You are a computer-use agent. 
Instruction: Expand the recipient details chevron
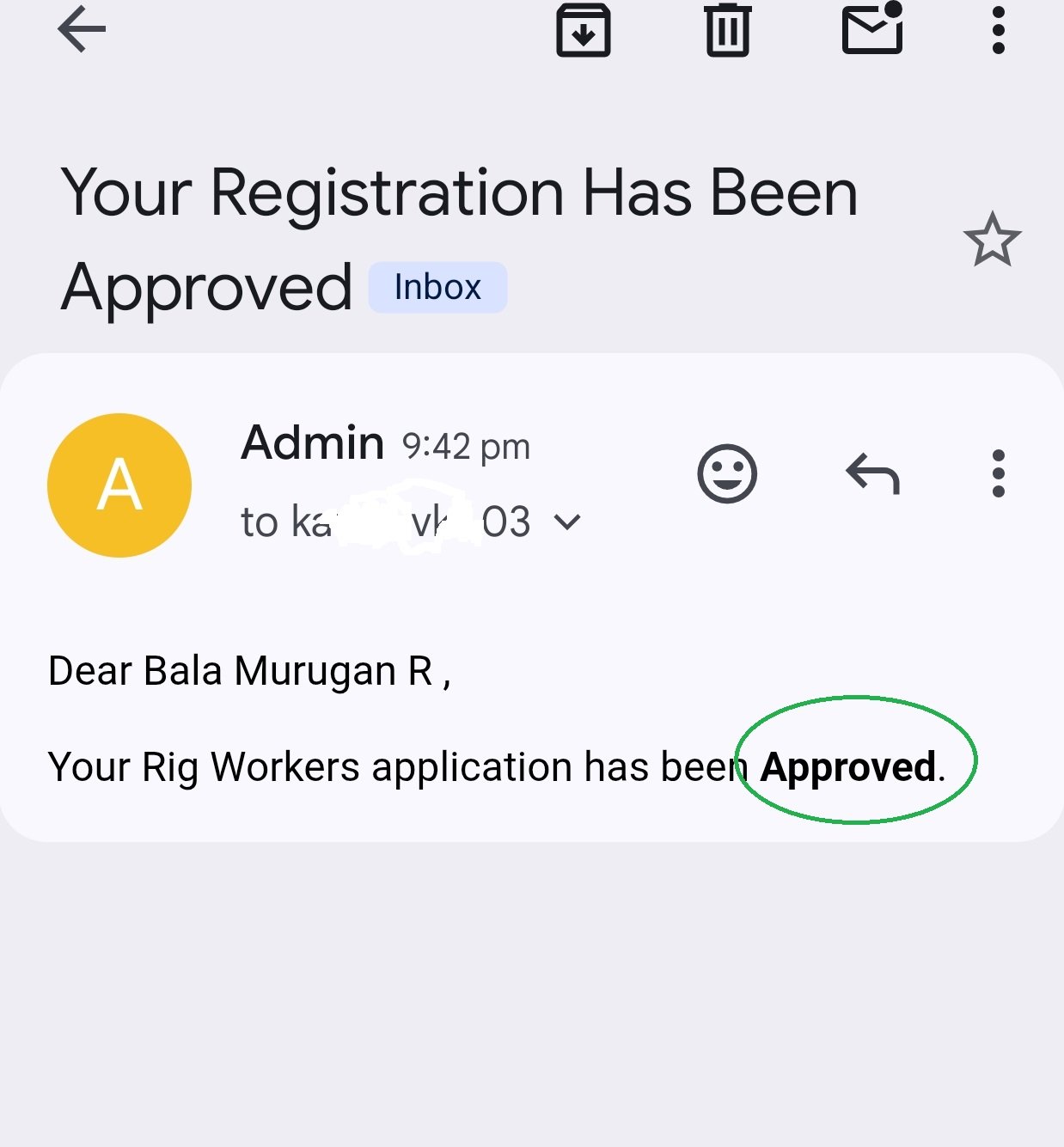click(x=567, y=522)
